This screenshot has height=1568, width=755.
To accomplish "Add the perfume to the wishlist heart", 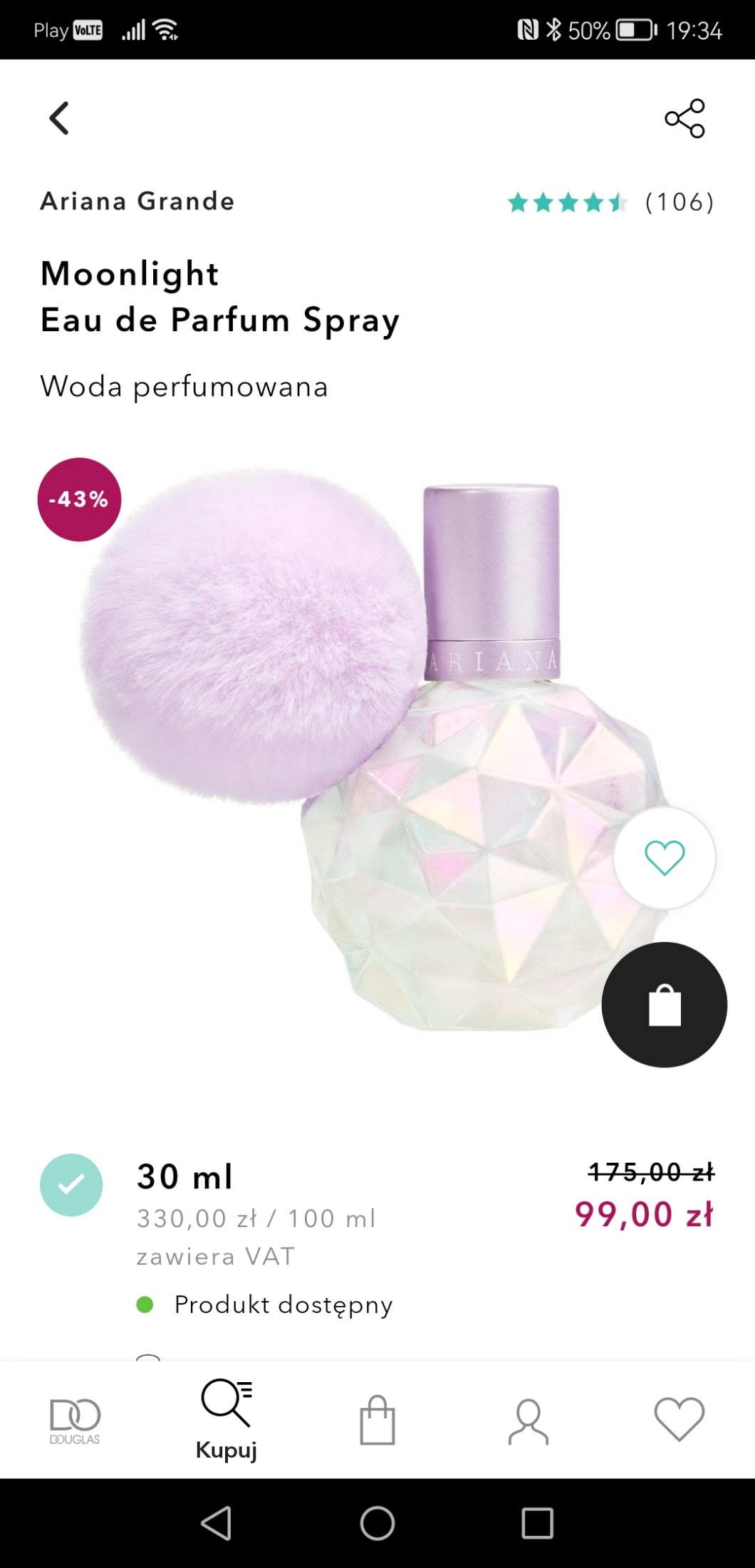I will pos(665,857).
